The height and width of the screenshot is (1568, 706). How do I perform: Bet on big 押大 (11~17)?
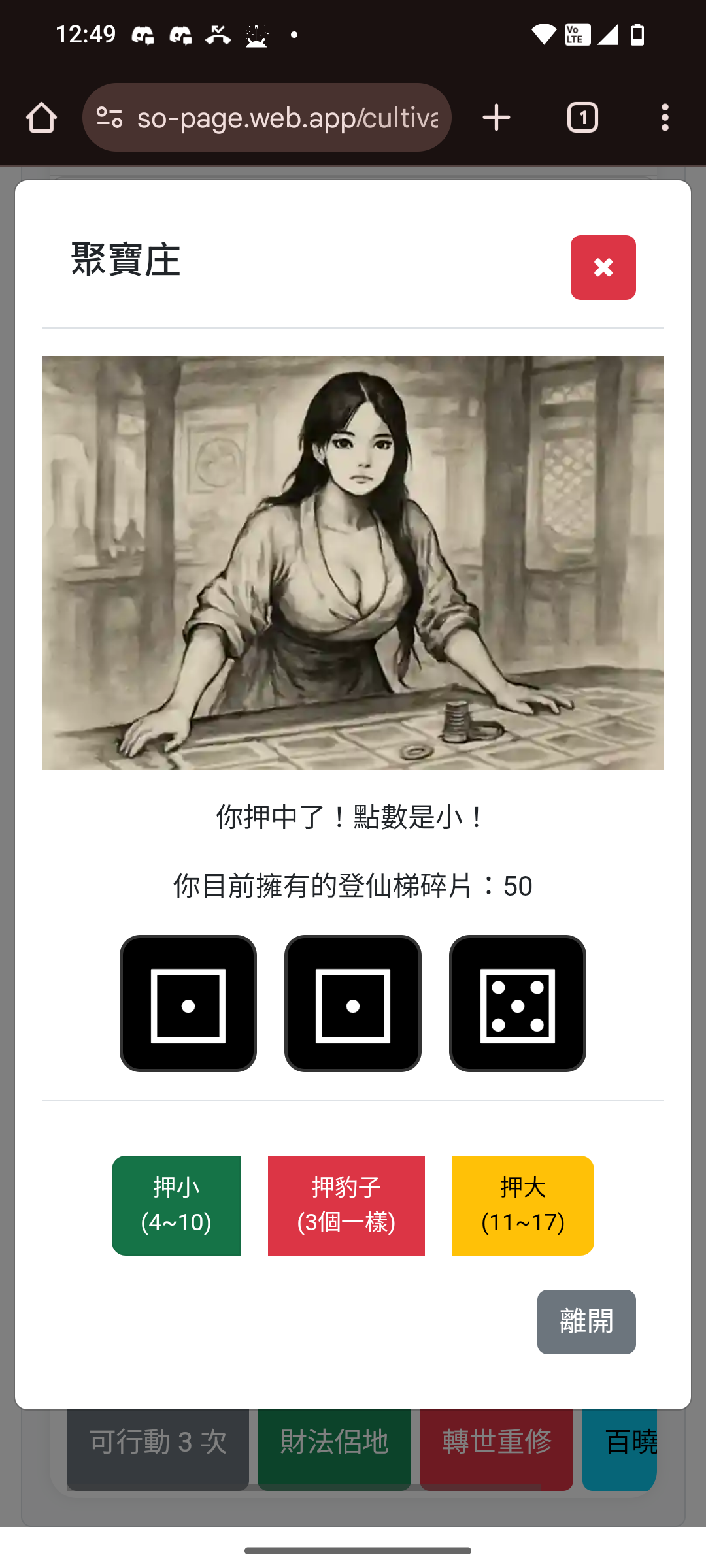coord(522,1205)
